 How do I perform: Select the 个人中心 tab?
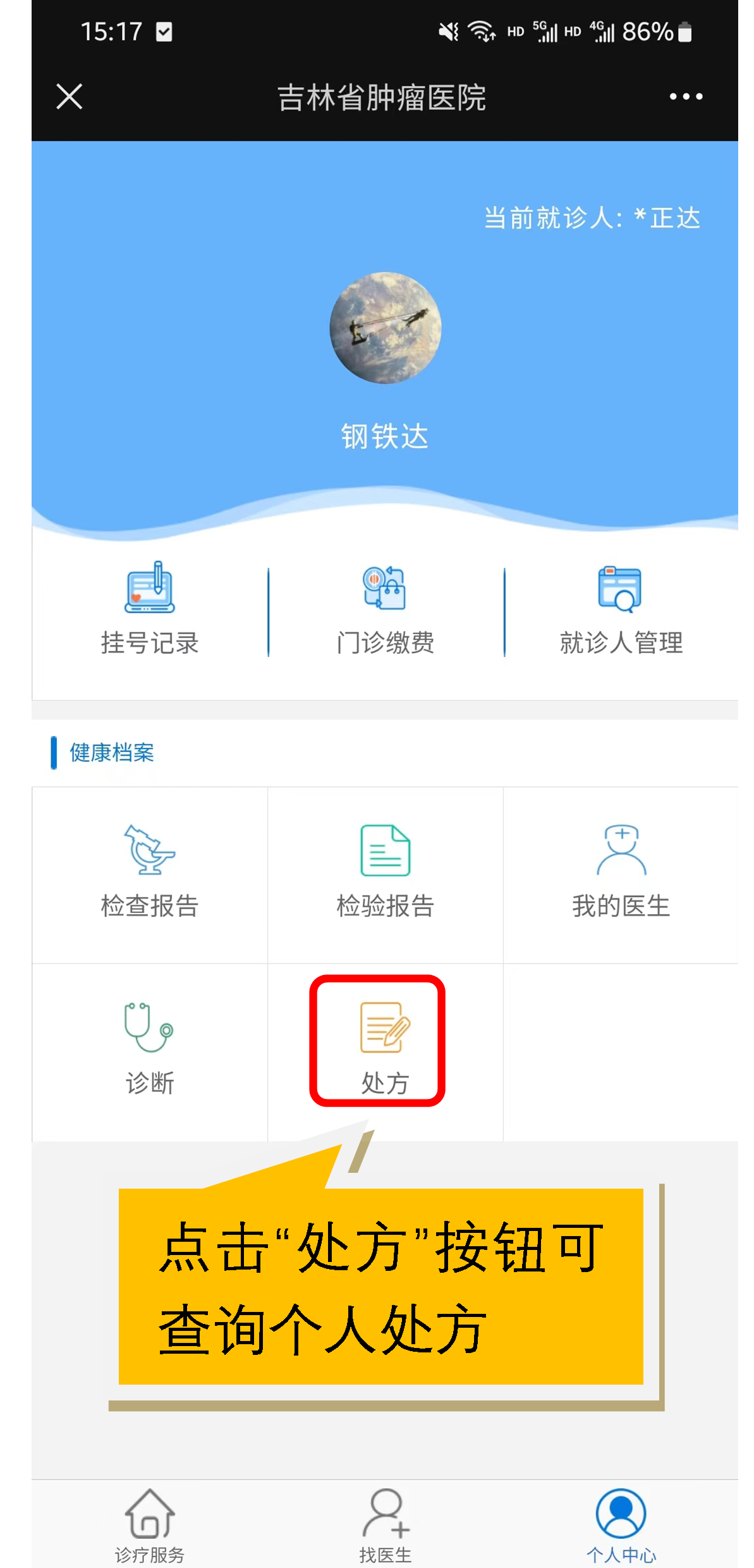[621, 1524]
